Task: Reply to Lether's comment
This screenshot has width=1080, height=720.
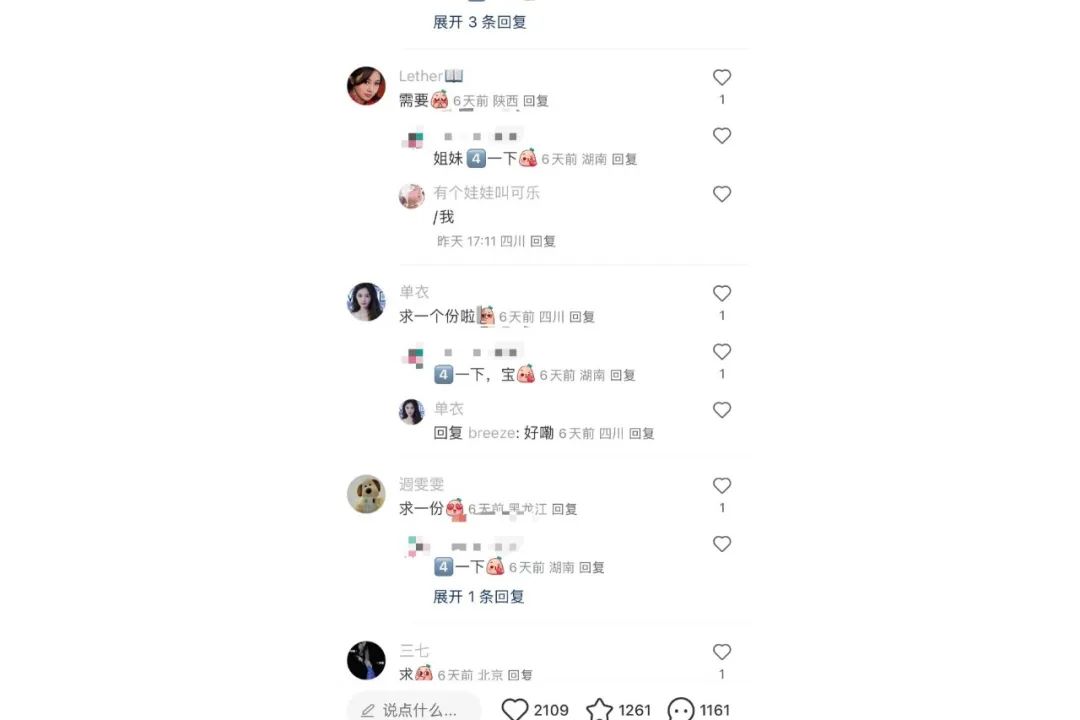Action: [x=536, y=101]
